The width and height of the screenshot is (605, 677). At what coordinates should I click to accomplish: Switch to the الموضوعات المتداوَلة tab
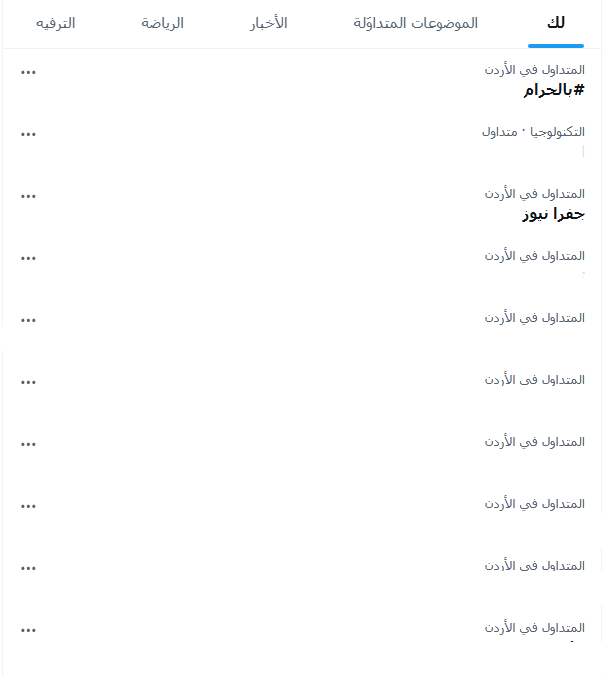point(415,23)
